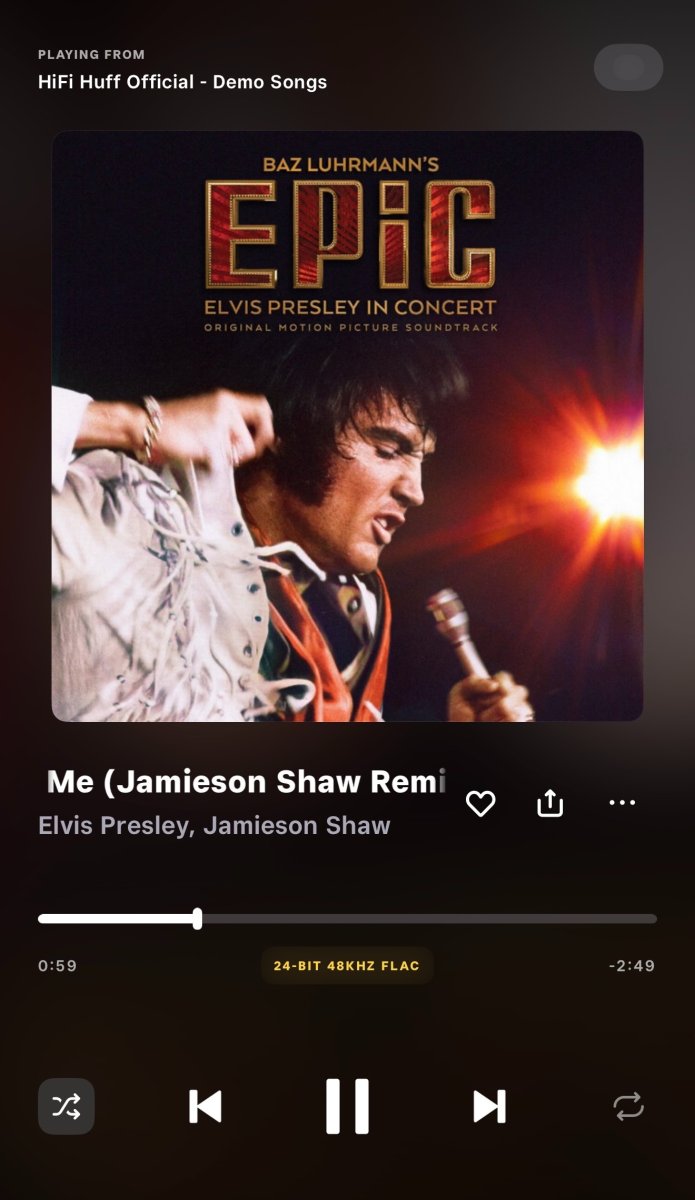The image size is (695, 1200).
Task: Toggle repeat mode
Action: click(628, 1106)
